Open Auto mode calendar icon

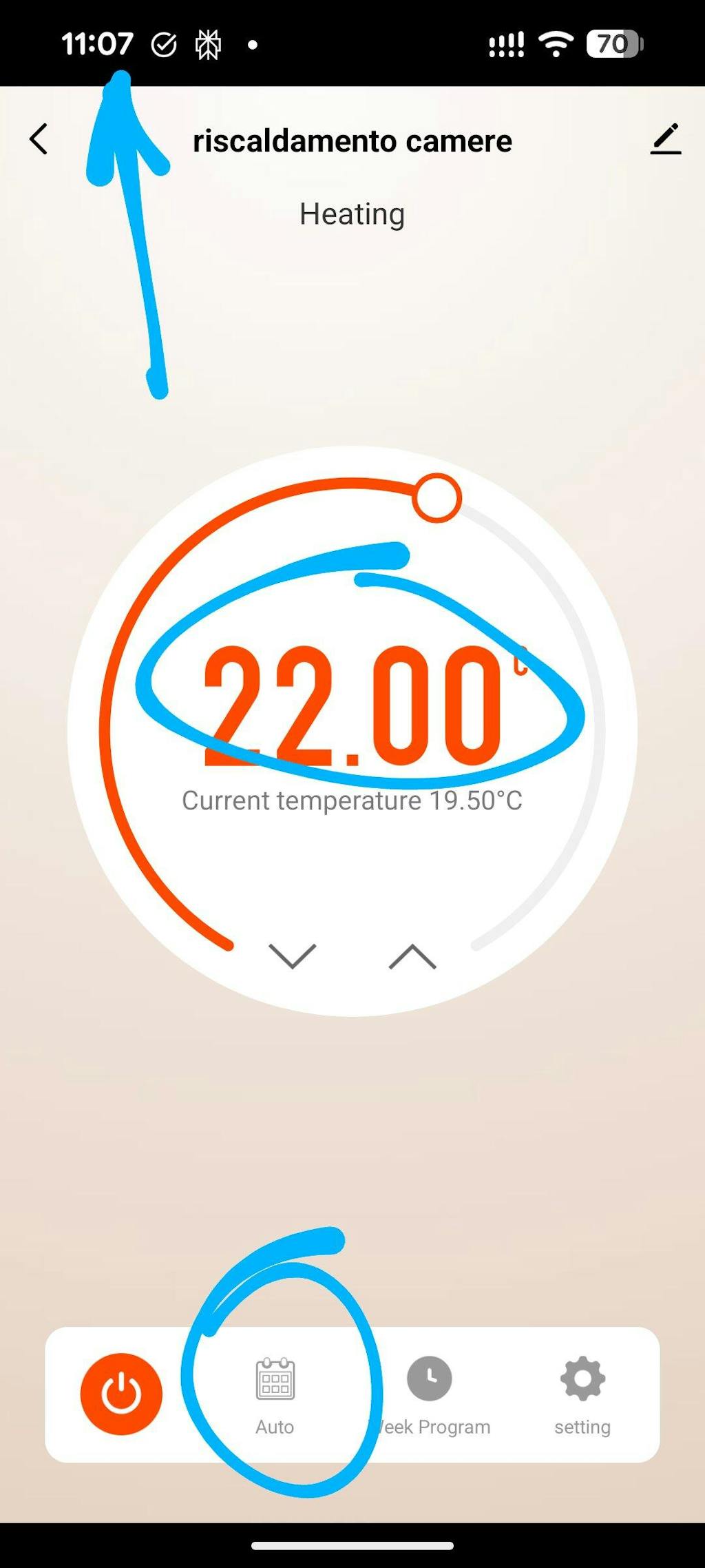pos(275,1381)
